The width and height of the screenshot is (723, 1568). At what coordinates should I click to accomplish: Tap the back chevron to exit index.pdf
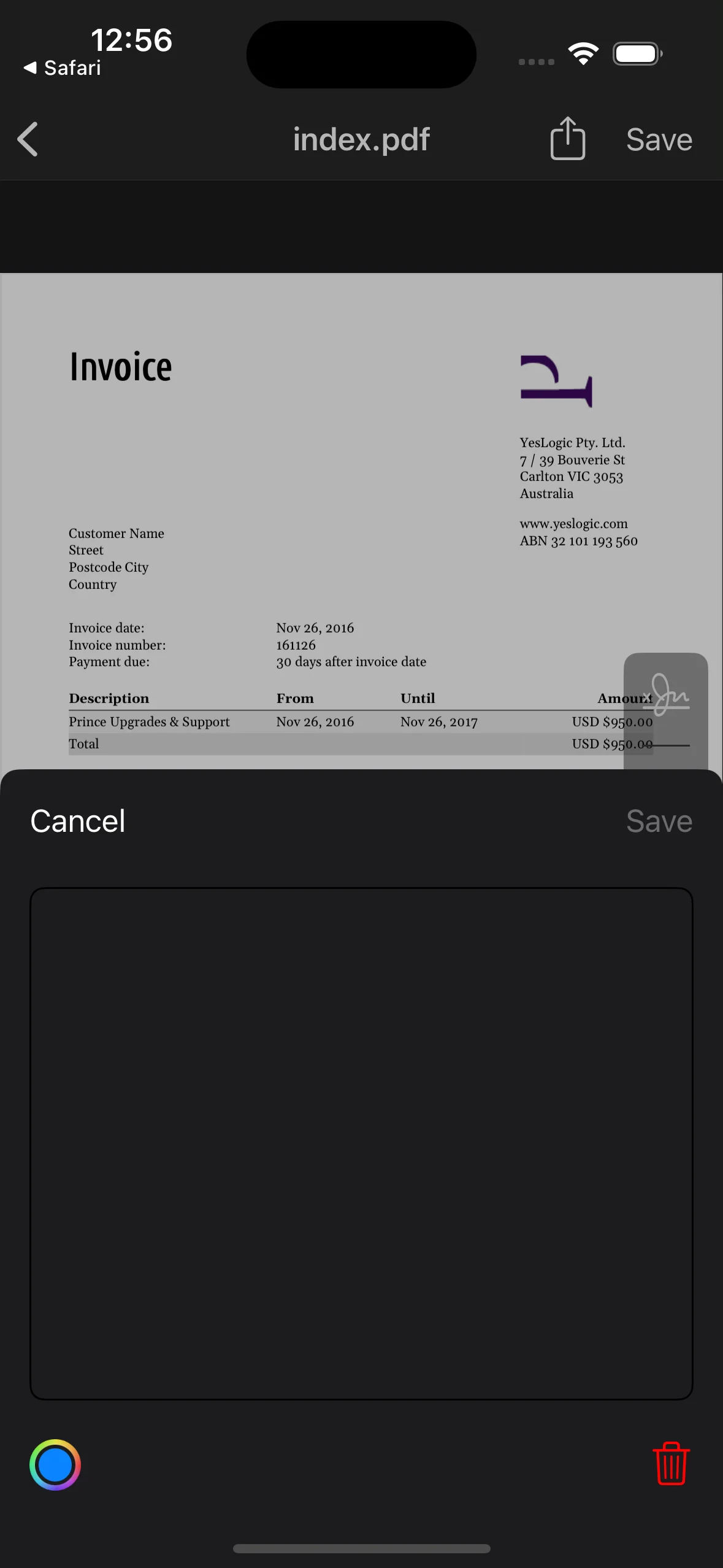tap(28, 139)
